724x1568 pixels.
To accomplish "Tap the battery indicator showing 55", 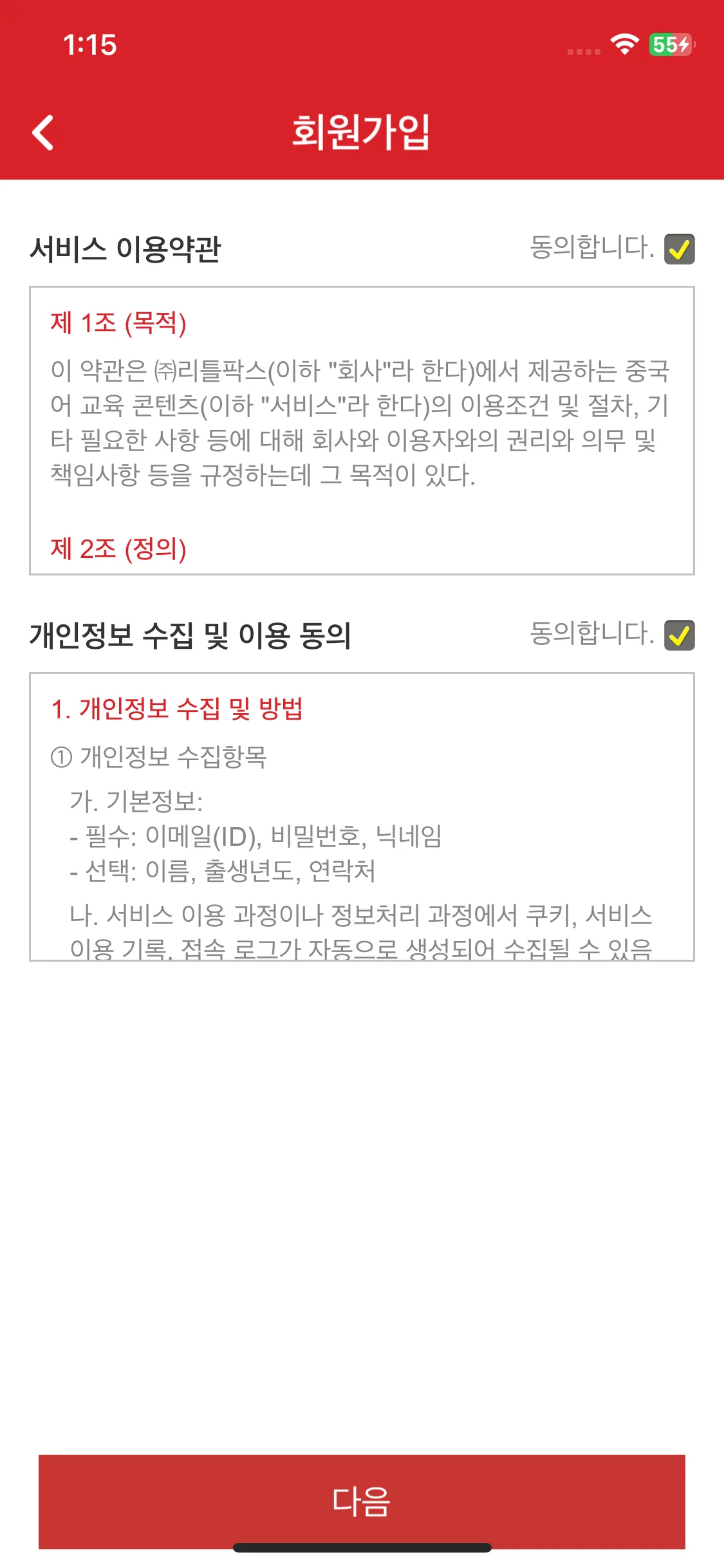I will tap(669, 45).
